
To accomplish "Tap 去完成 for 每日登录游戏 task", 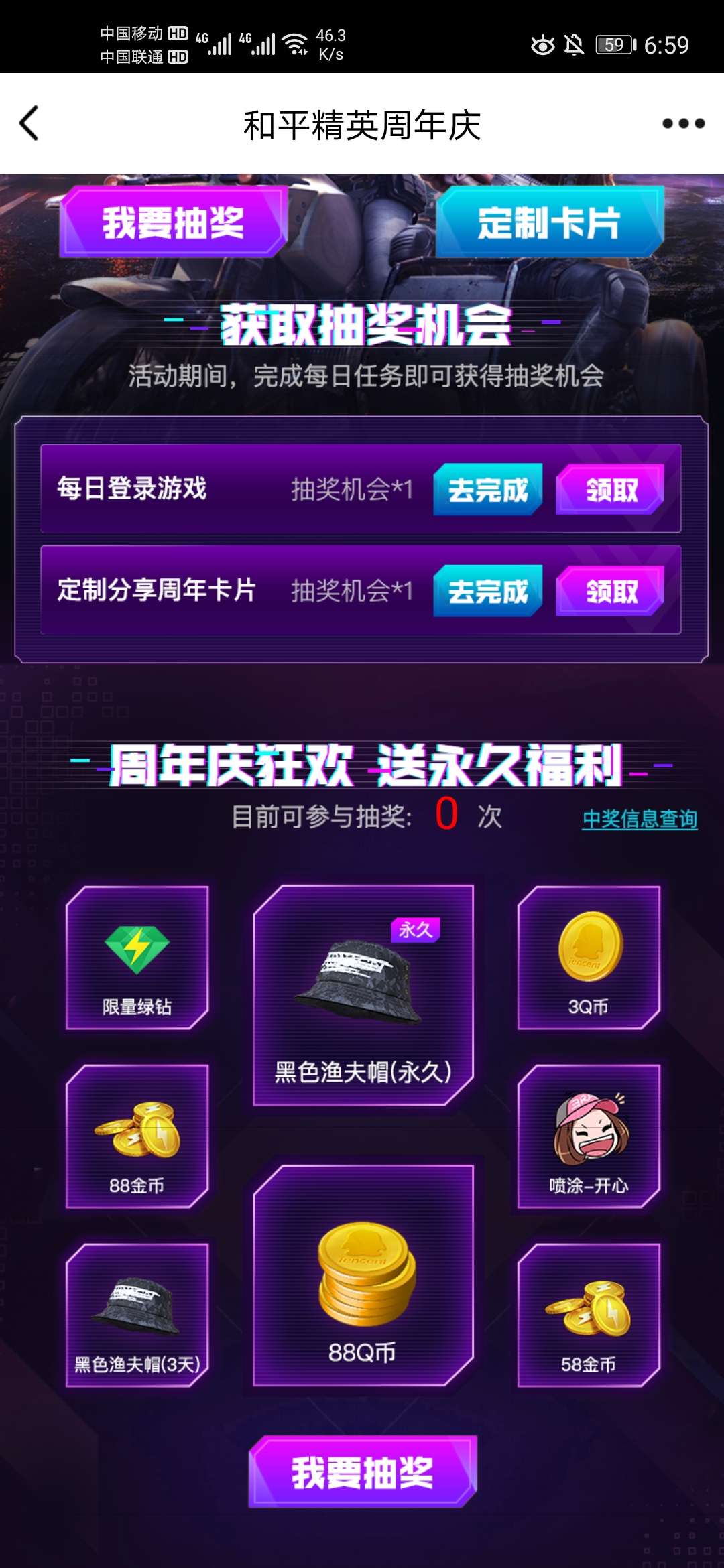I will click(487, 490).
